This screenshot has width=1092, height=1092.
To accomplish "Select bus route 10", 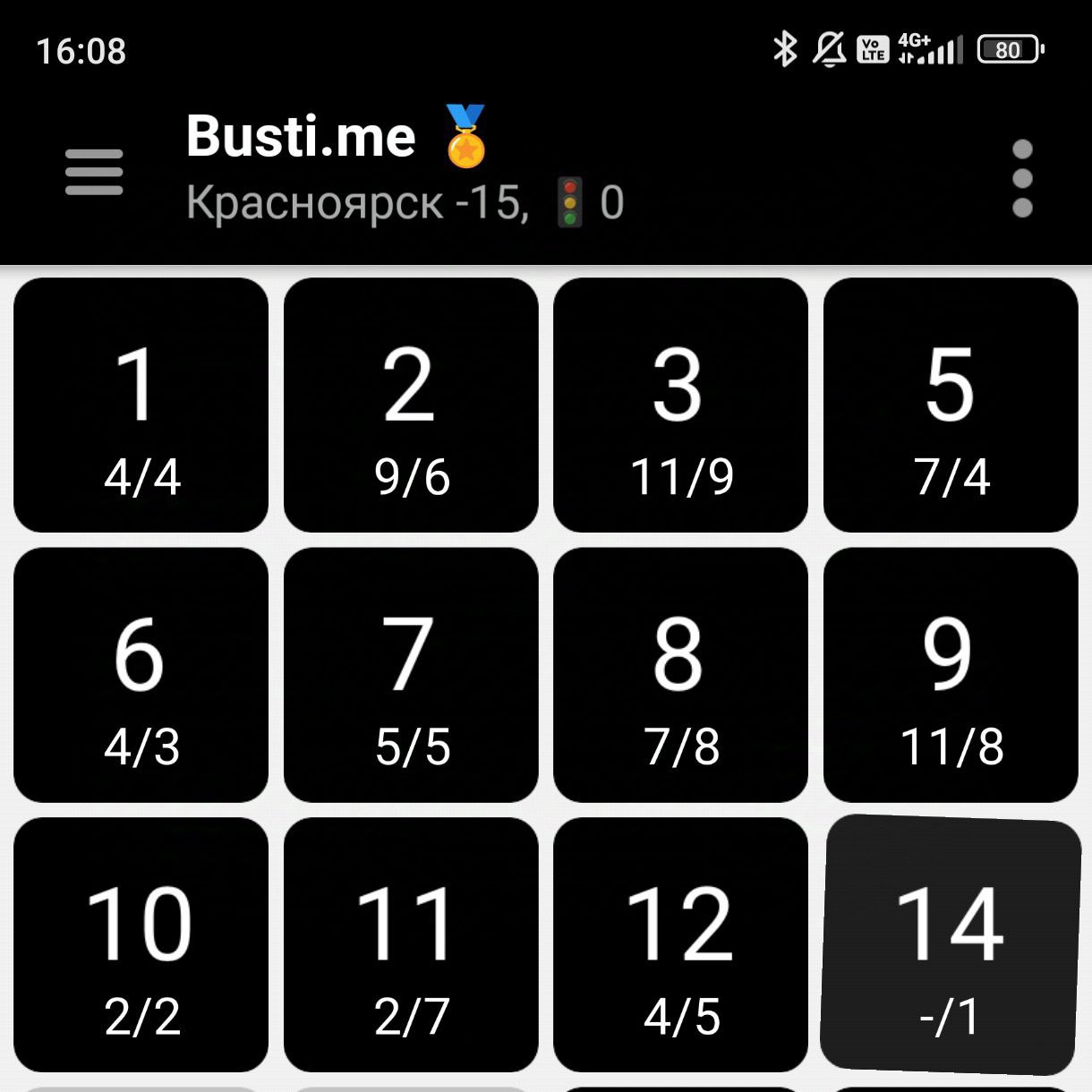I will click(x=141, y=944).
